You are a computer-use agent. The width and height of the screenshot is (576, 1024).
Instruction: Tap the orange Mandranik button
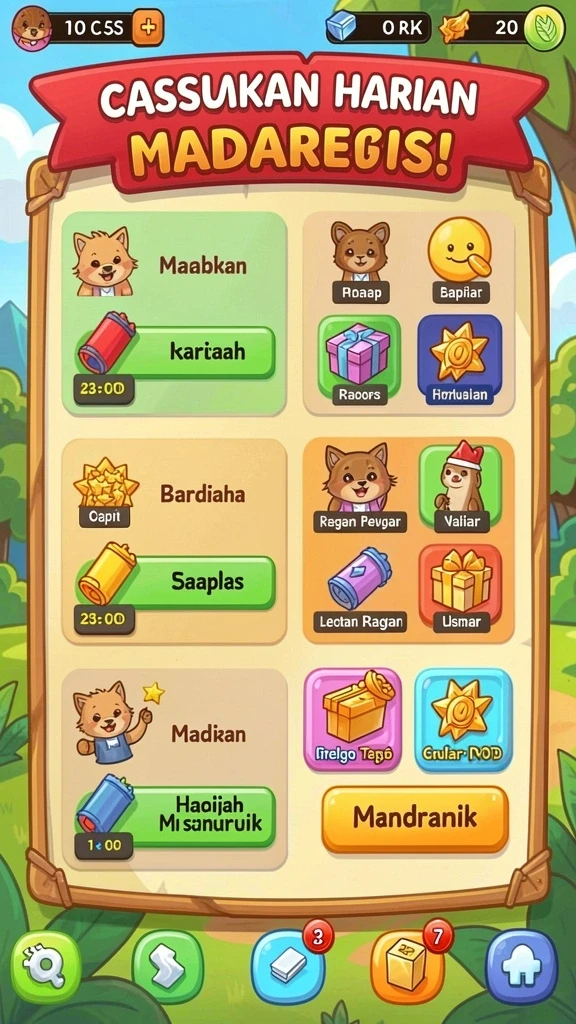click(415, 819)
